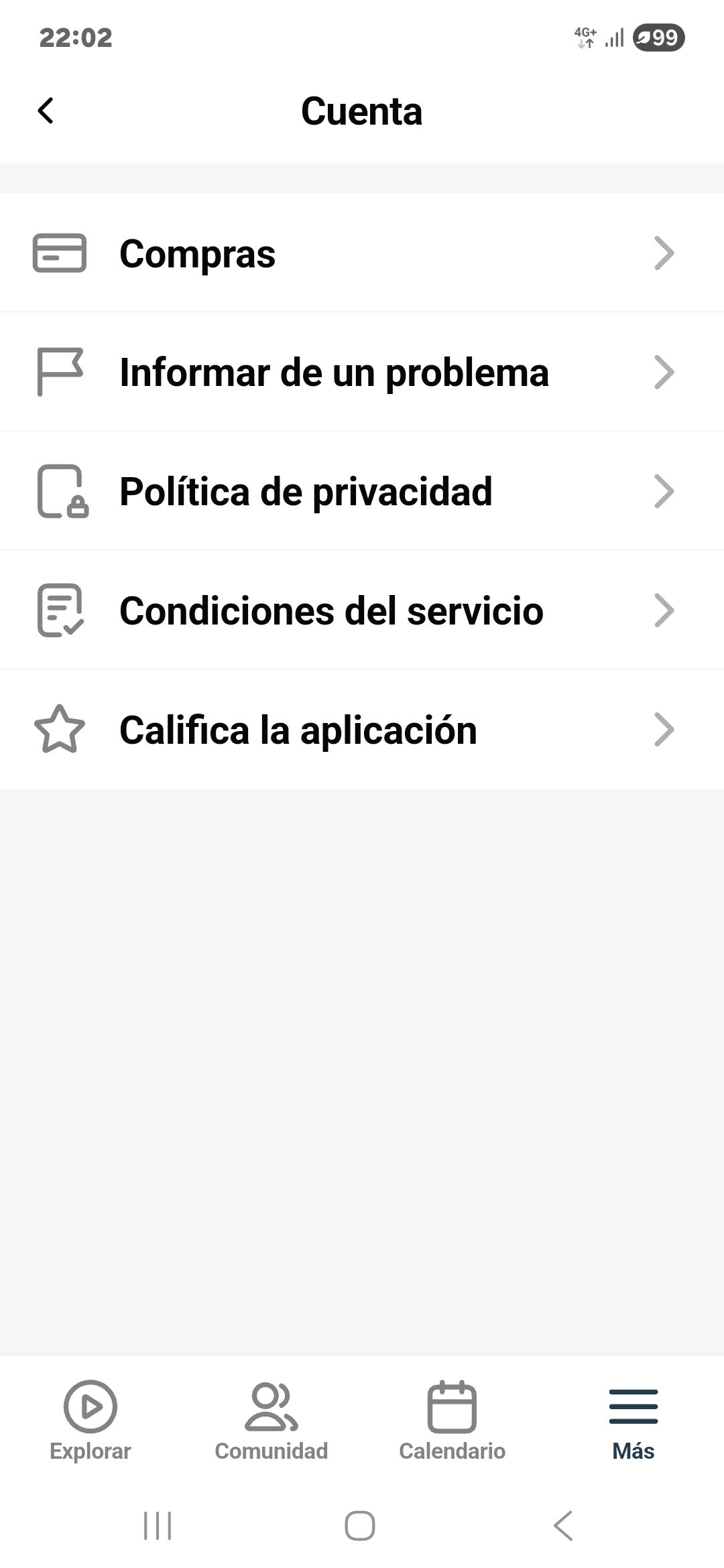Tap the system home button
Screen dimensions: 724x1568
click(360, 1526)
